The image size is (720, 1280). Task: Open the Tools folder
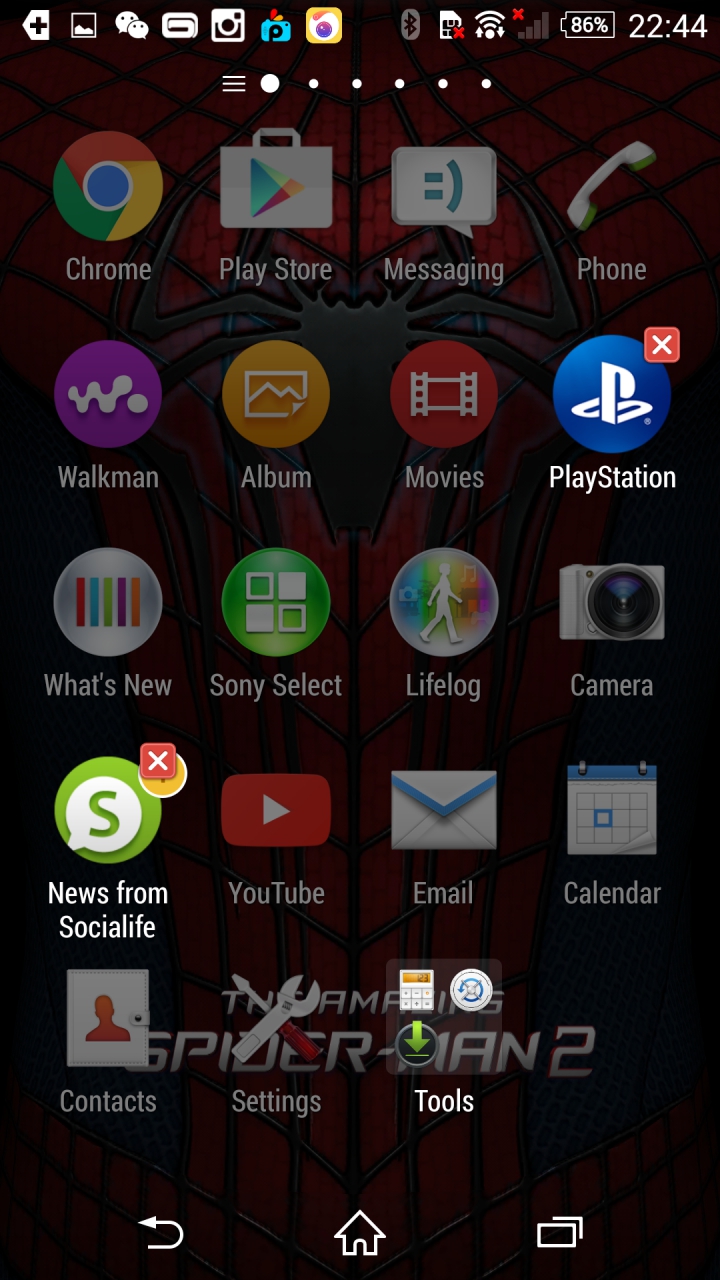coord(444,1019)
